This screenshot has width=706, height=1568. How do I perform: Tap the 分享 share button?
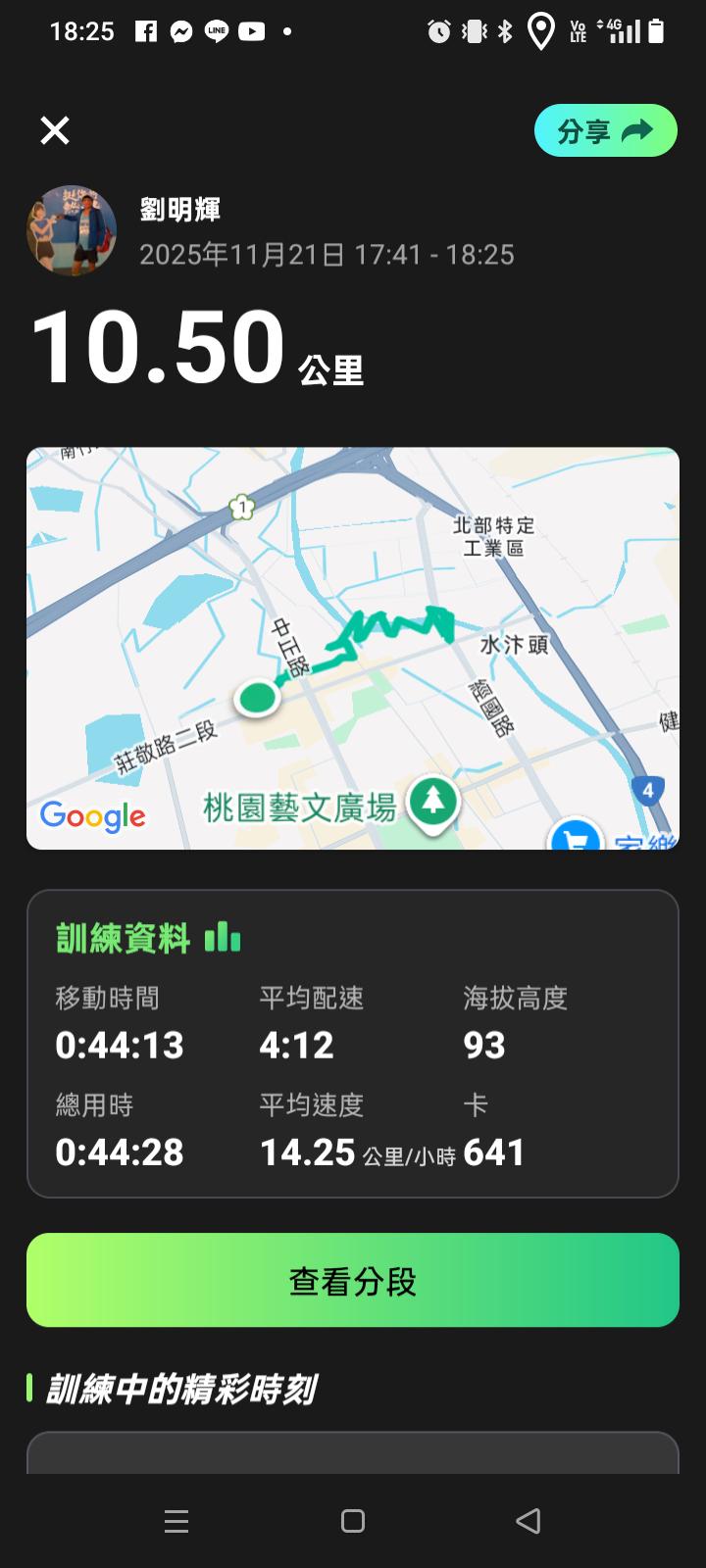click(605, 131)
